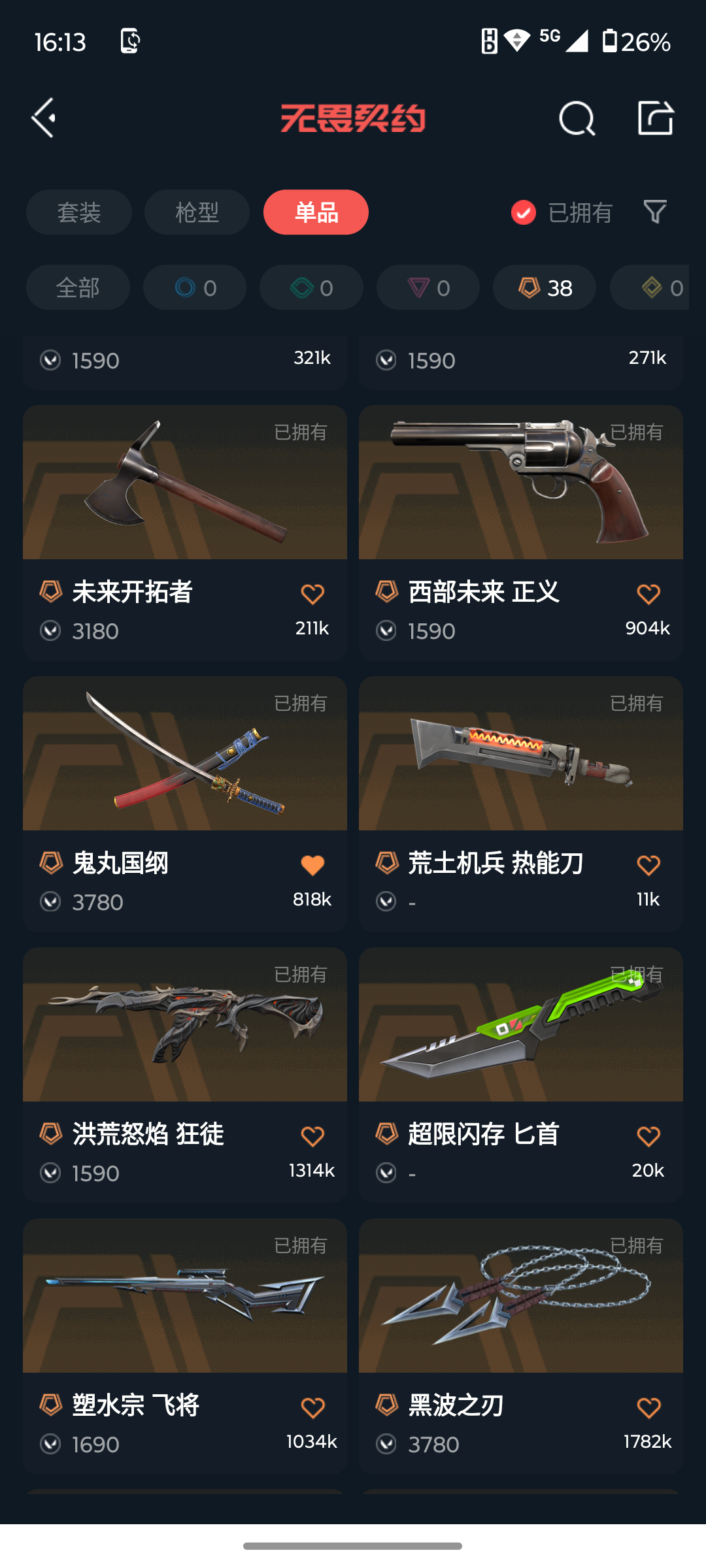The width and height of the screenshot is (706, 1568).
Task: Filter by the blue circle tier chip
Action: 195,287
